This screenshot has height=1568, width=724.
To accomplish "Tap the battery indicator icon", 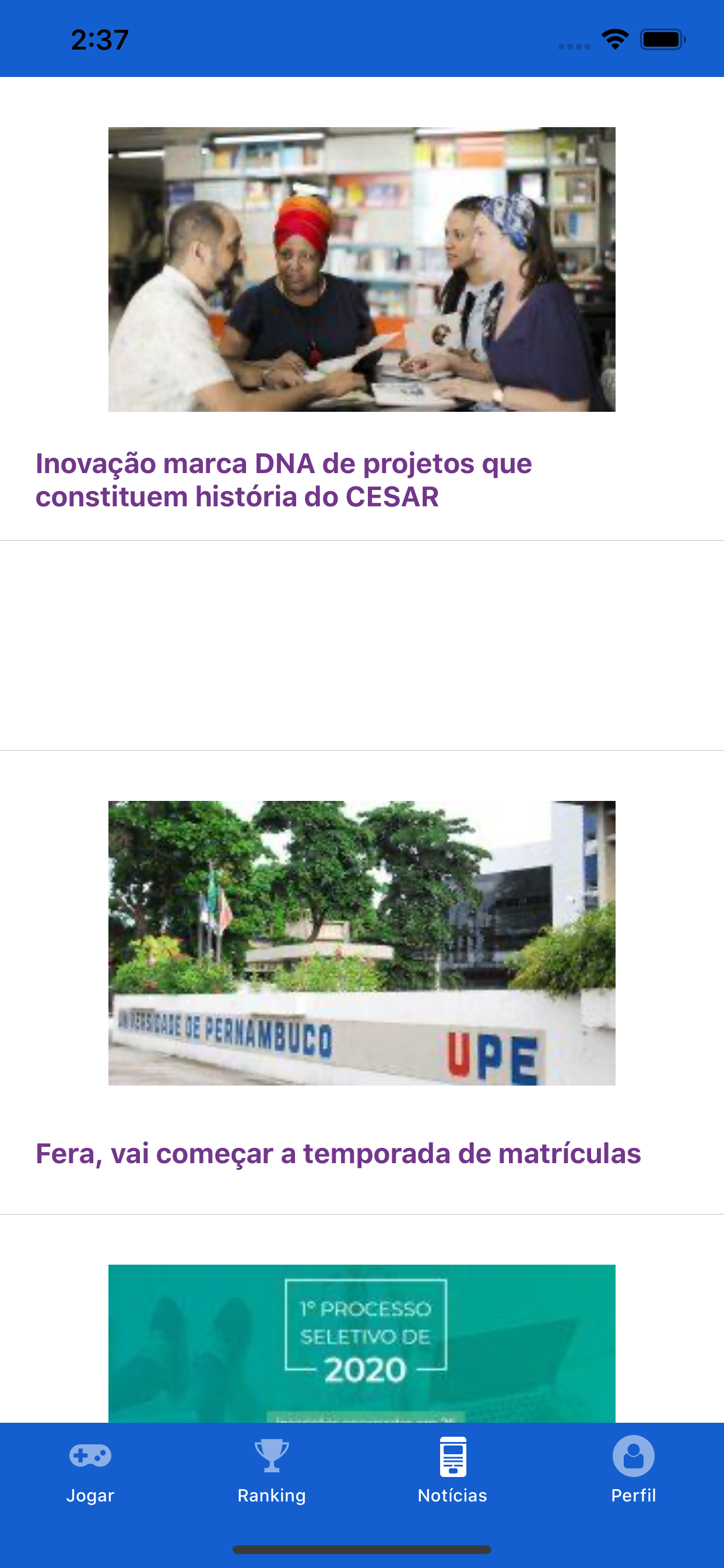I will [x=660, y=38].
